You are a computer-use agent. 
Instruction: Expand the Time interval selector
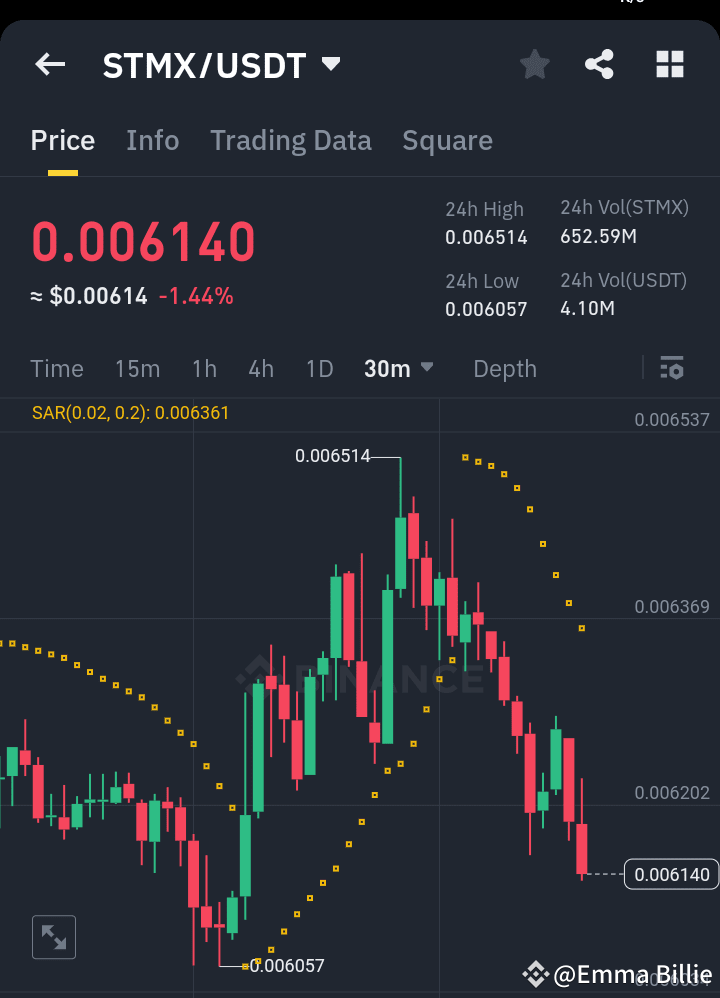click(56, 368)
